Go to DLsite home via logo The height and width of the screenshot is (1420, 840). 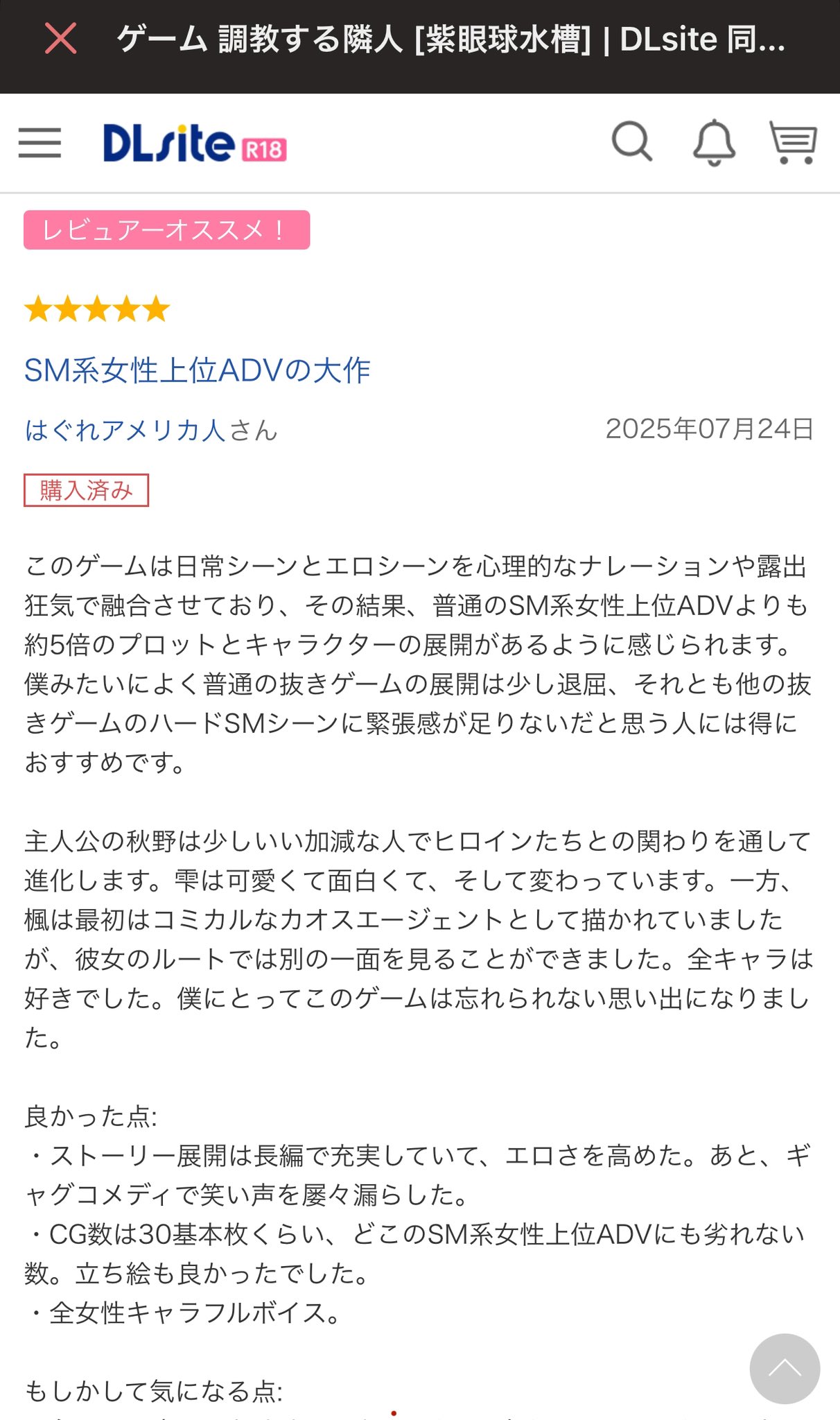coord(194,144)
